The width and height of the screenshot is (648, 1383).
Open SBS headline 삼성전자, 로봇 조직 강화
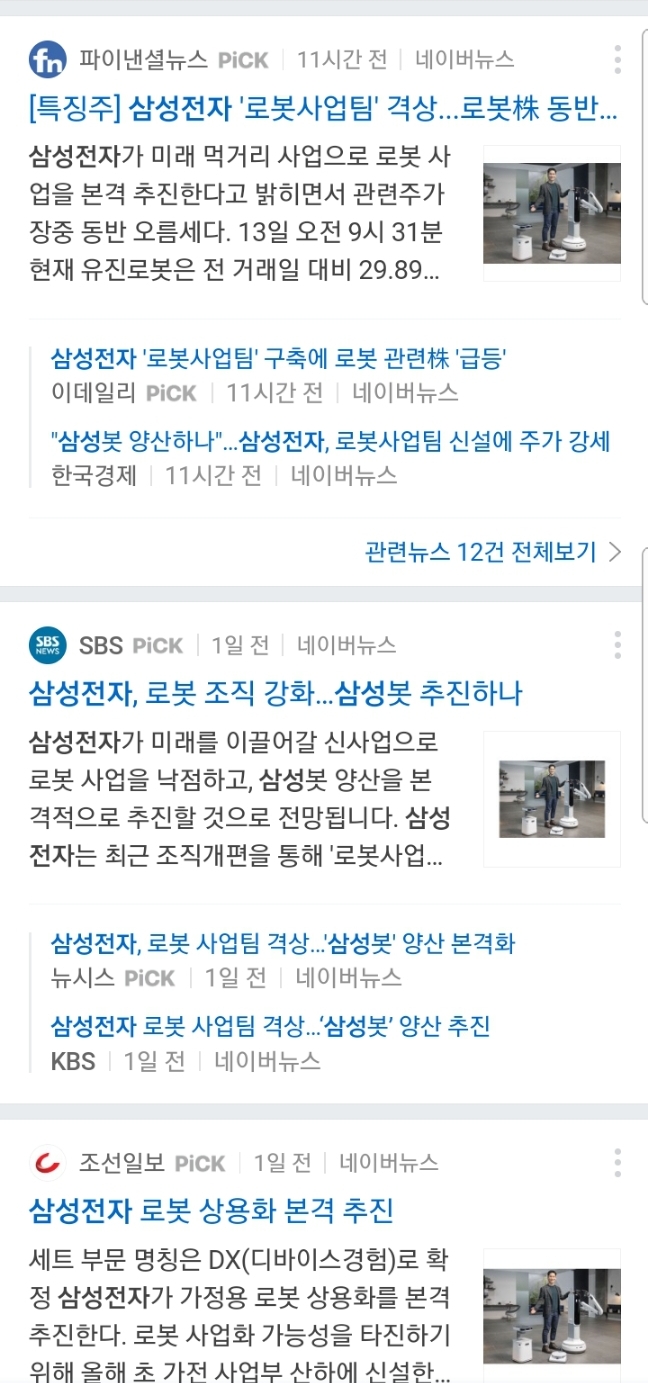pyautogui.click(x=276, y=692)
